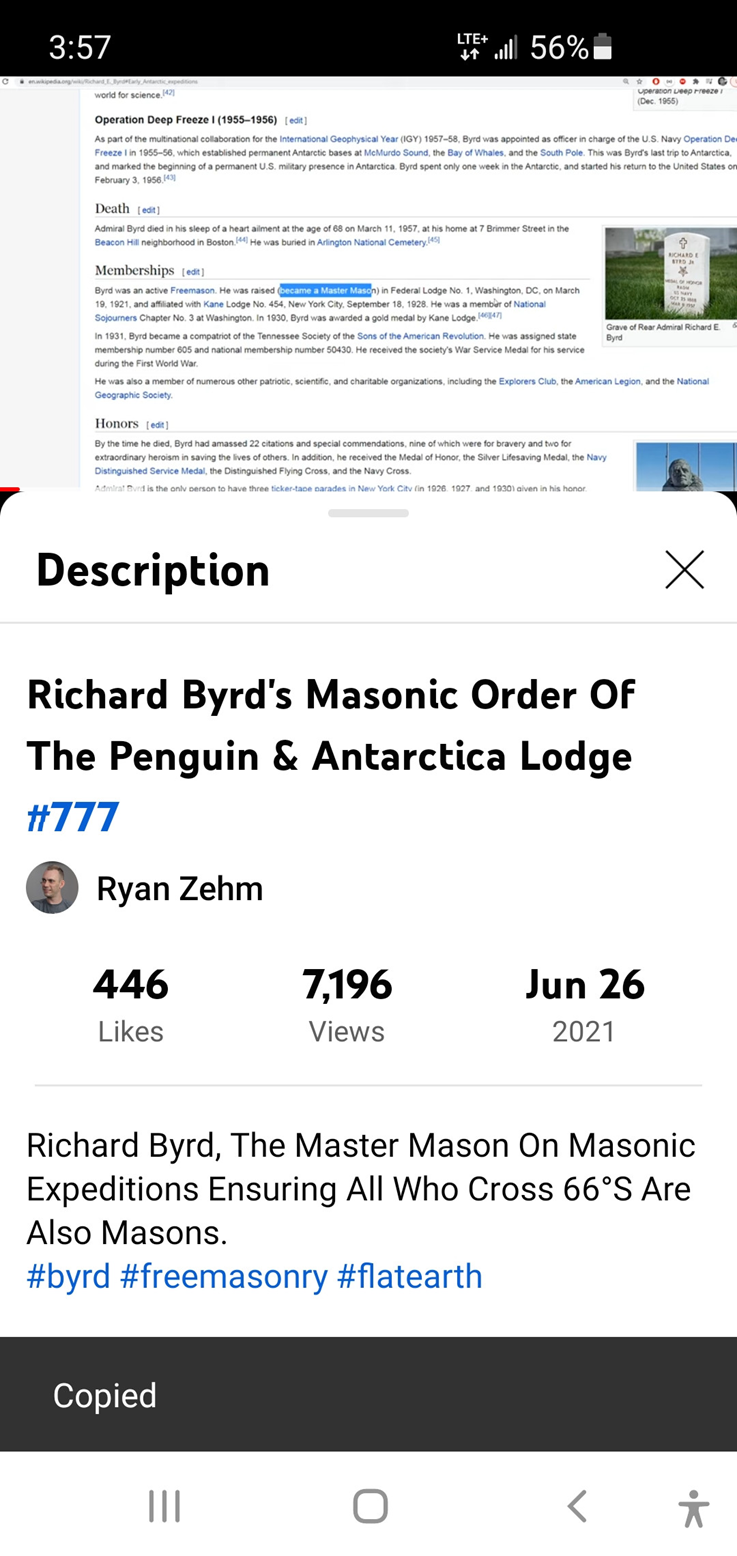Close the Description panel

coord(684,569)
